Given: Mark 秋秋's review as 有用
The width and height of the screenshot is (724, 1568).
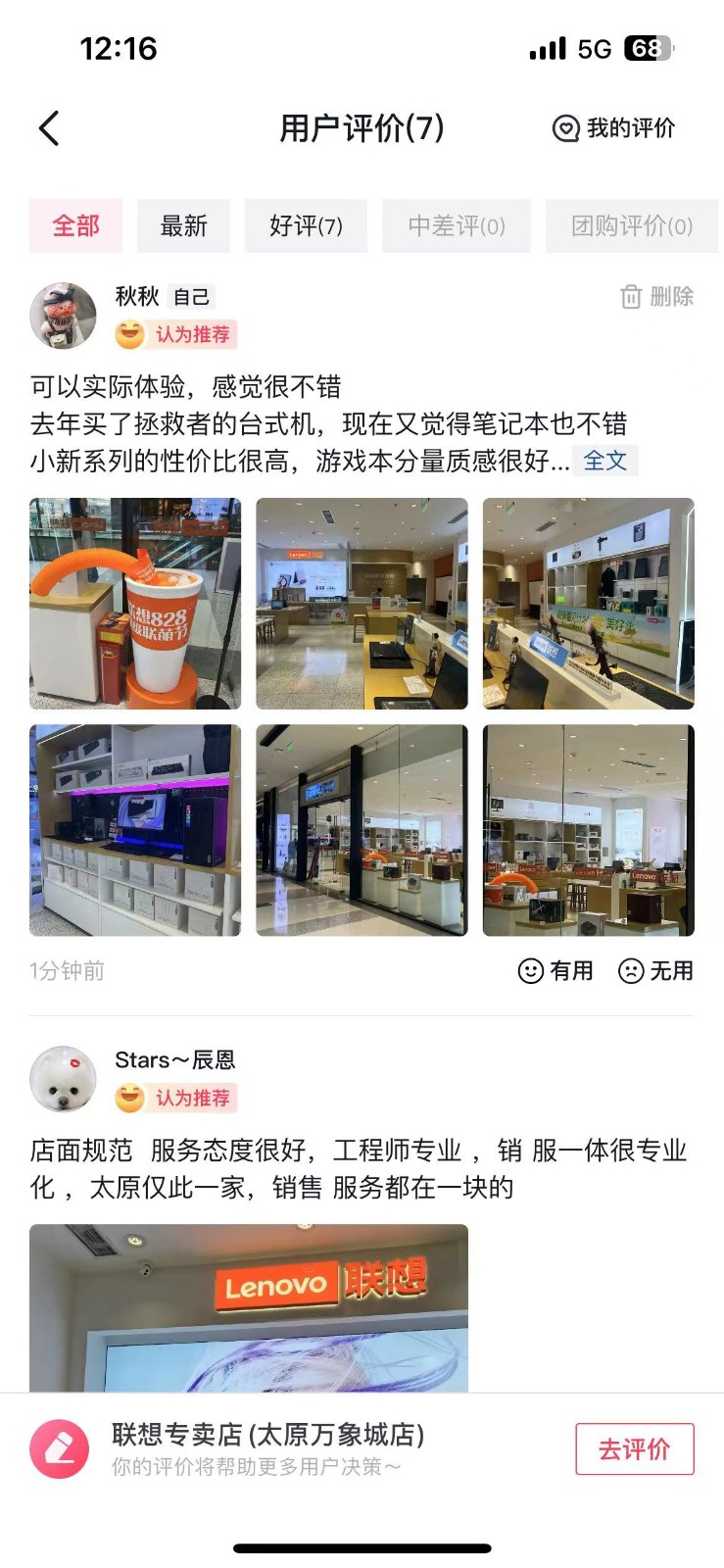Looking at the screenshot, I should coord(555,971).
